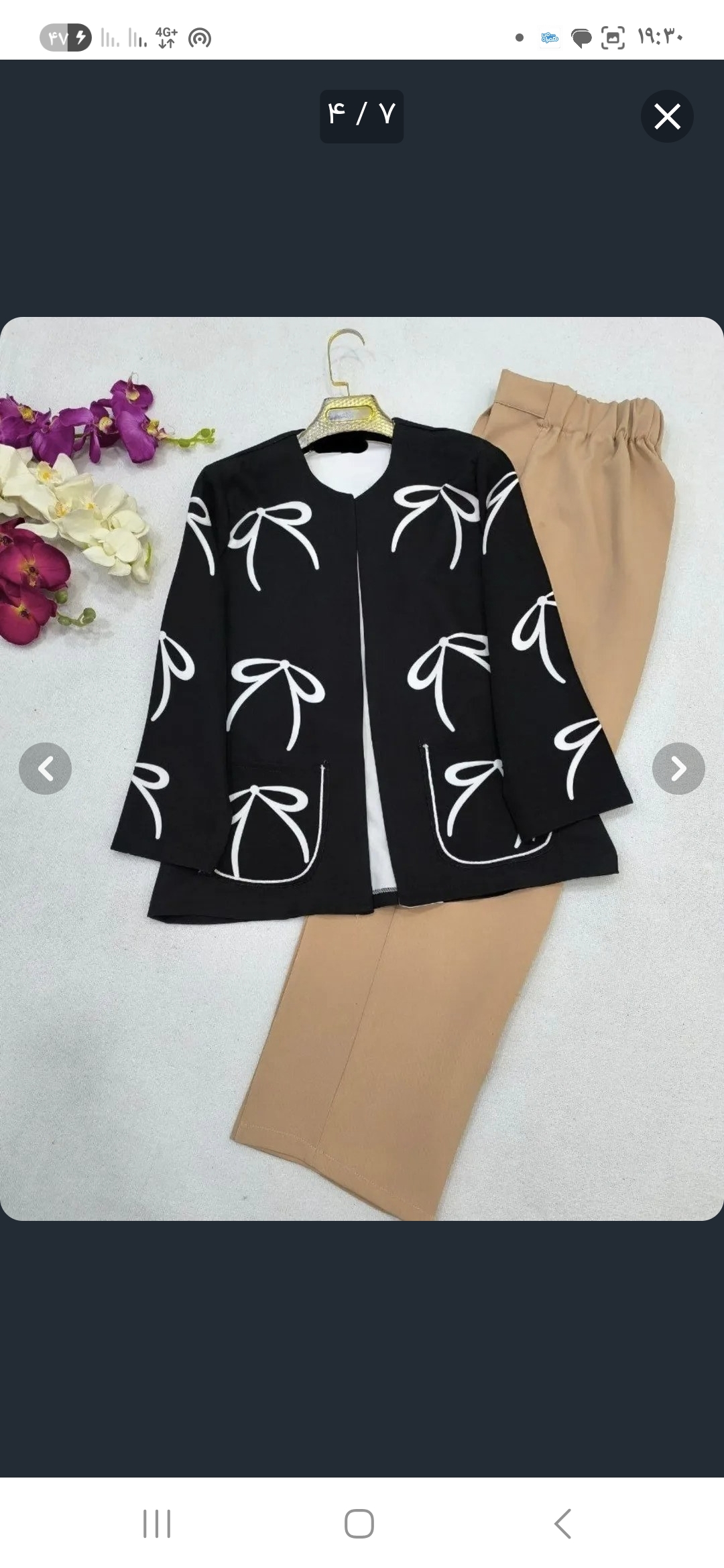Tap the system back button

pyautogui.click(x=562, y=1523)
